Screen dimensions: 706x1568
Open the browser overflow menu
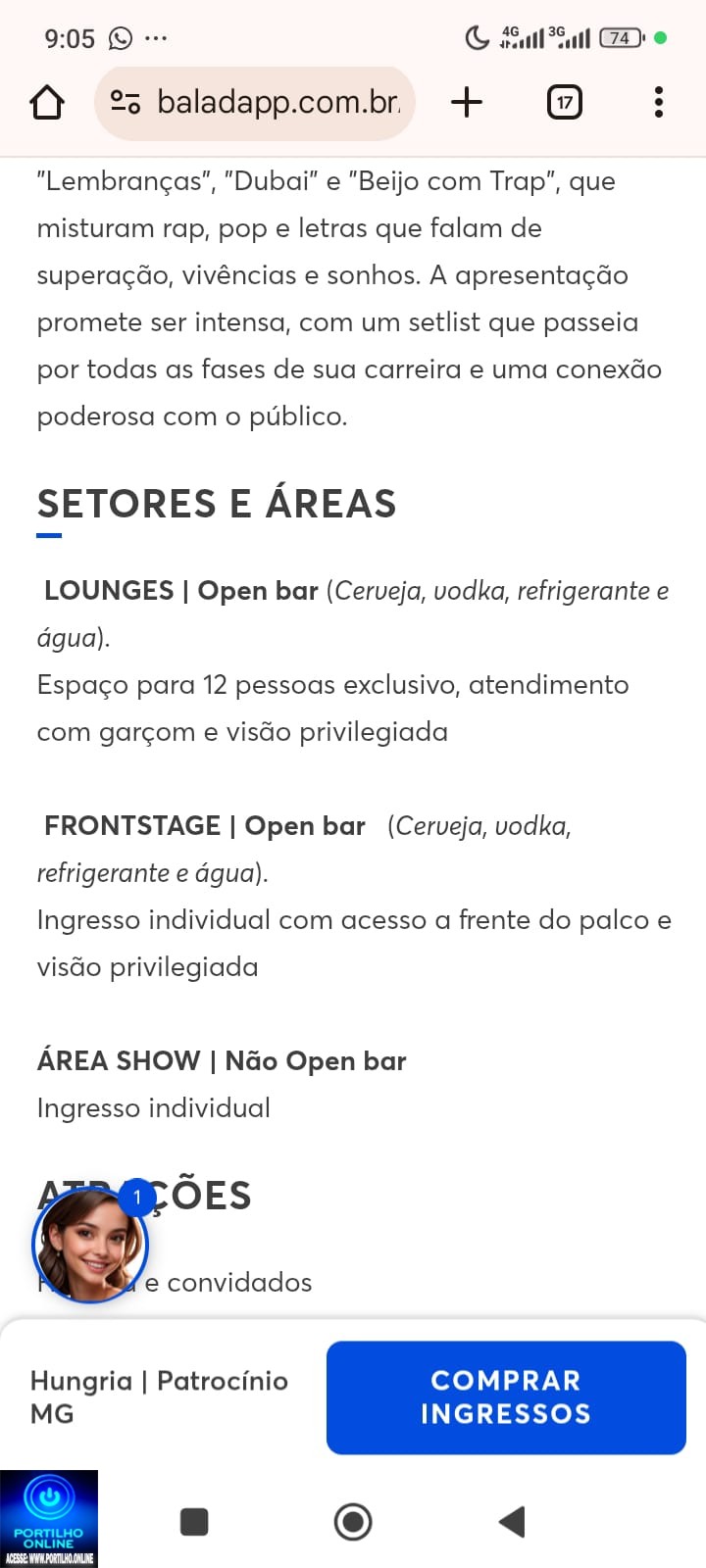coord(658,102)
